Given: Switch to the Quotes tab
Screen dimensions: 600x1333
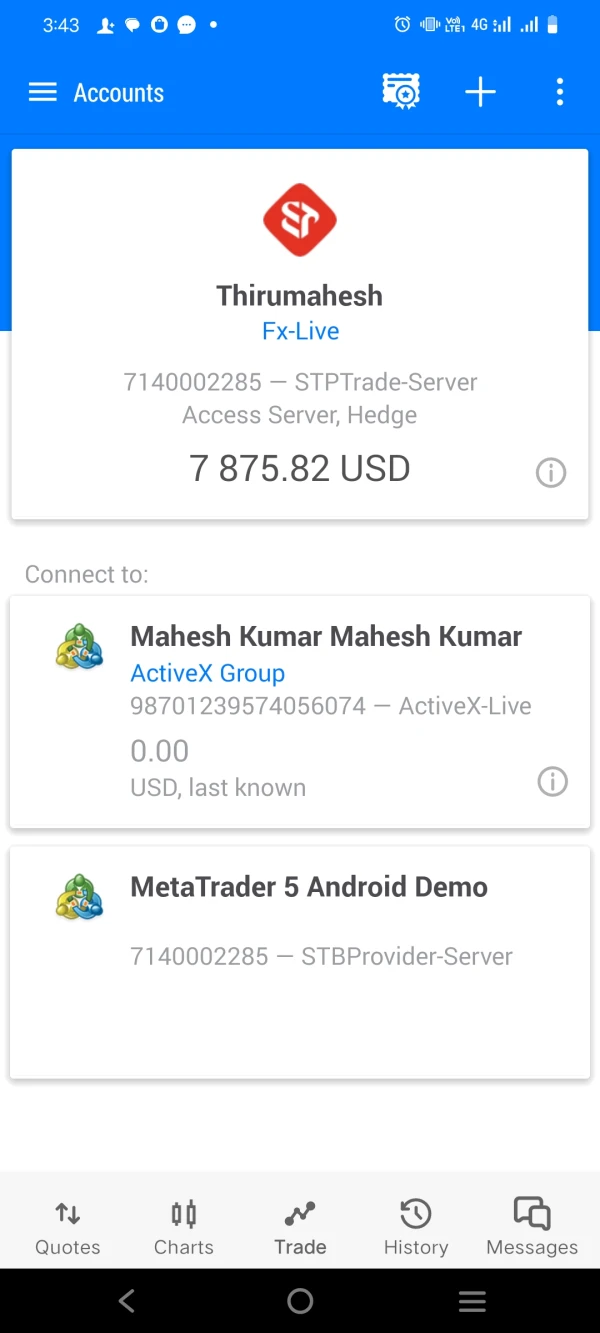Looking at the screenshot, I should (68, 1228).
